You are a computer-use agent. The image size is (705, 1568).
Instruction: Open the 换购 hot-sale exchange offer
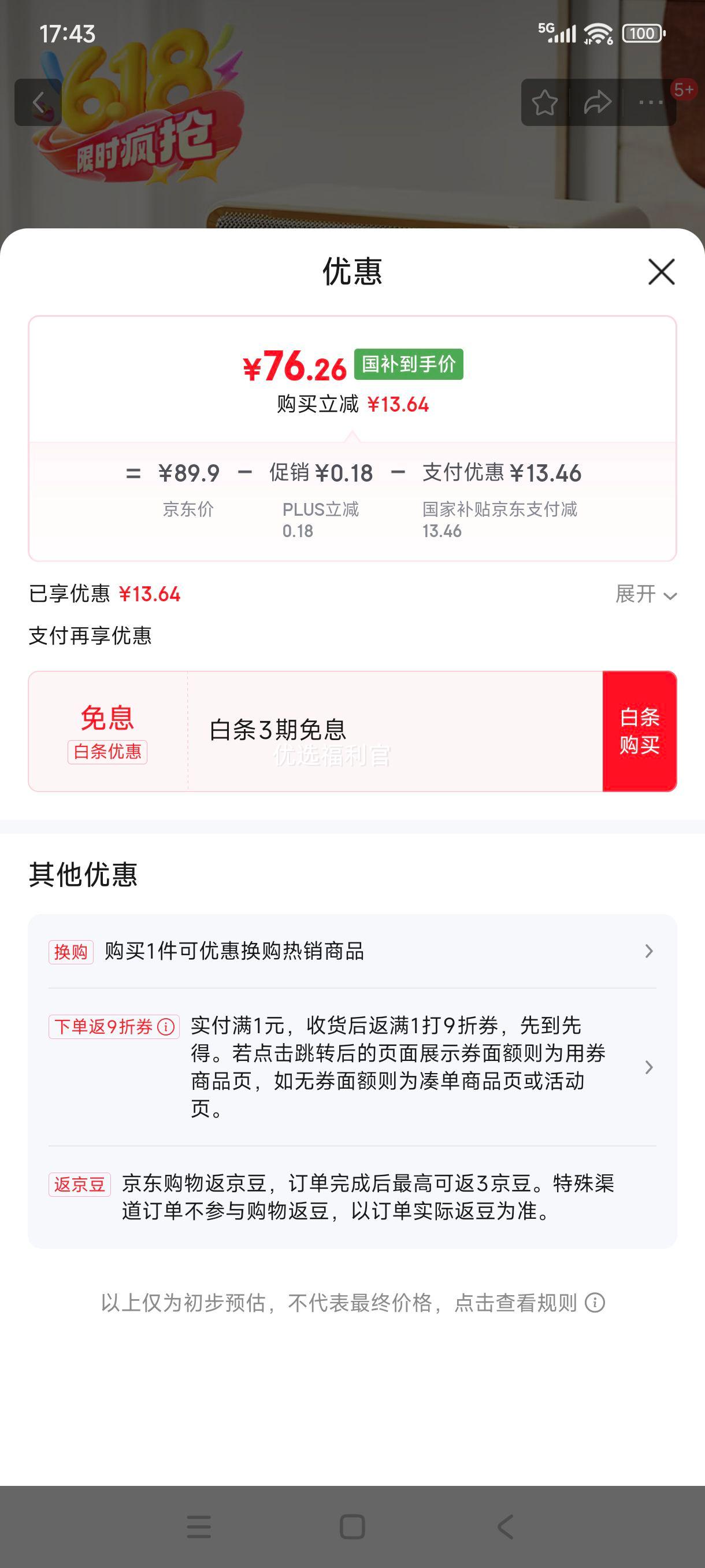[351, 952]
